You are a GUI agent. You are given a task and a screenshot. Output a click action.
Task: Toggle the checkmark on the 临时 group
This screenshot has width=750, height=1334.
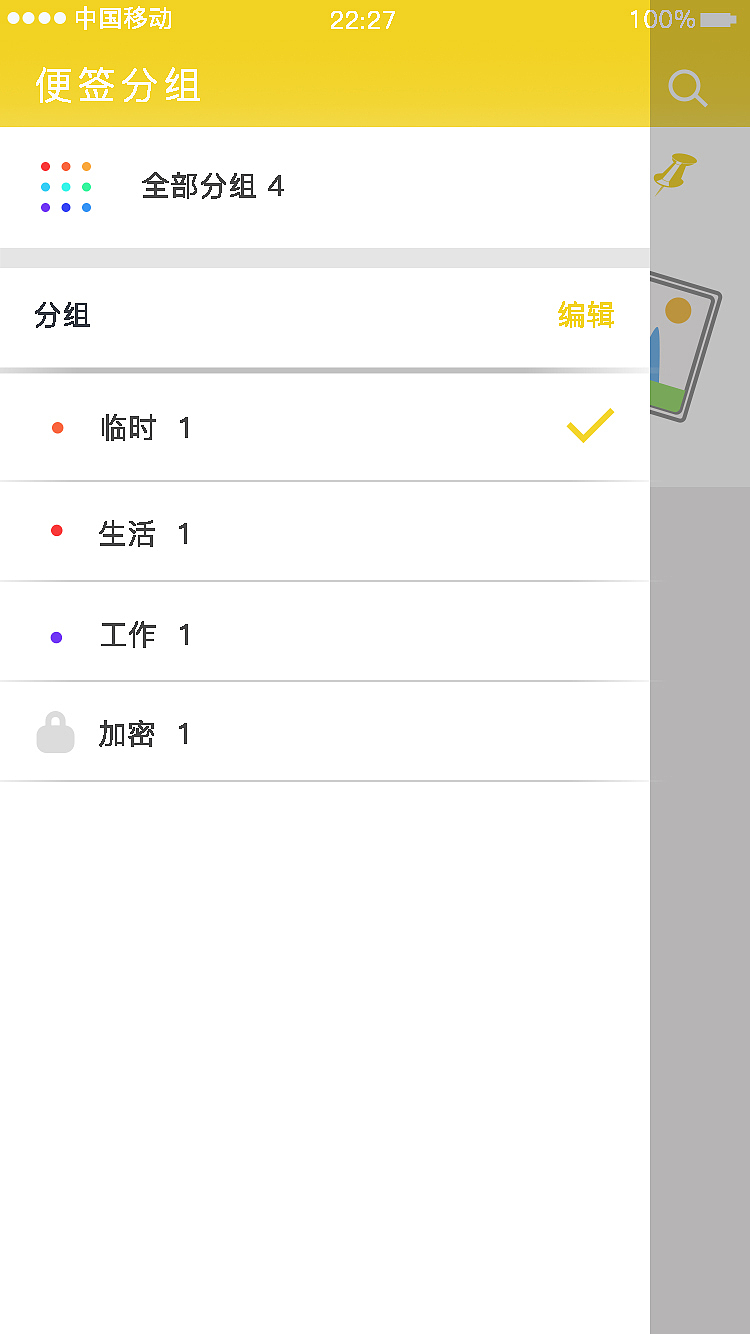click(589, 425)
